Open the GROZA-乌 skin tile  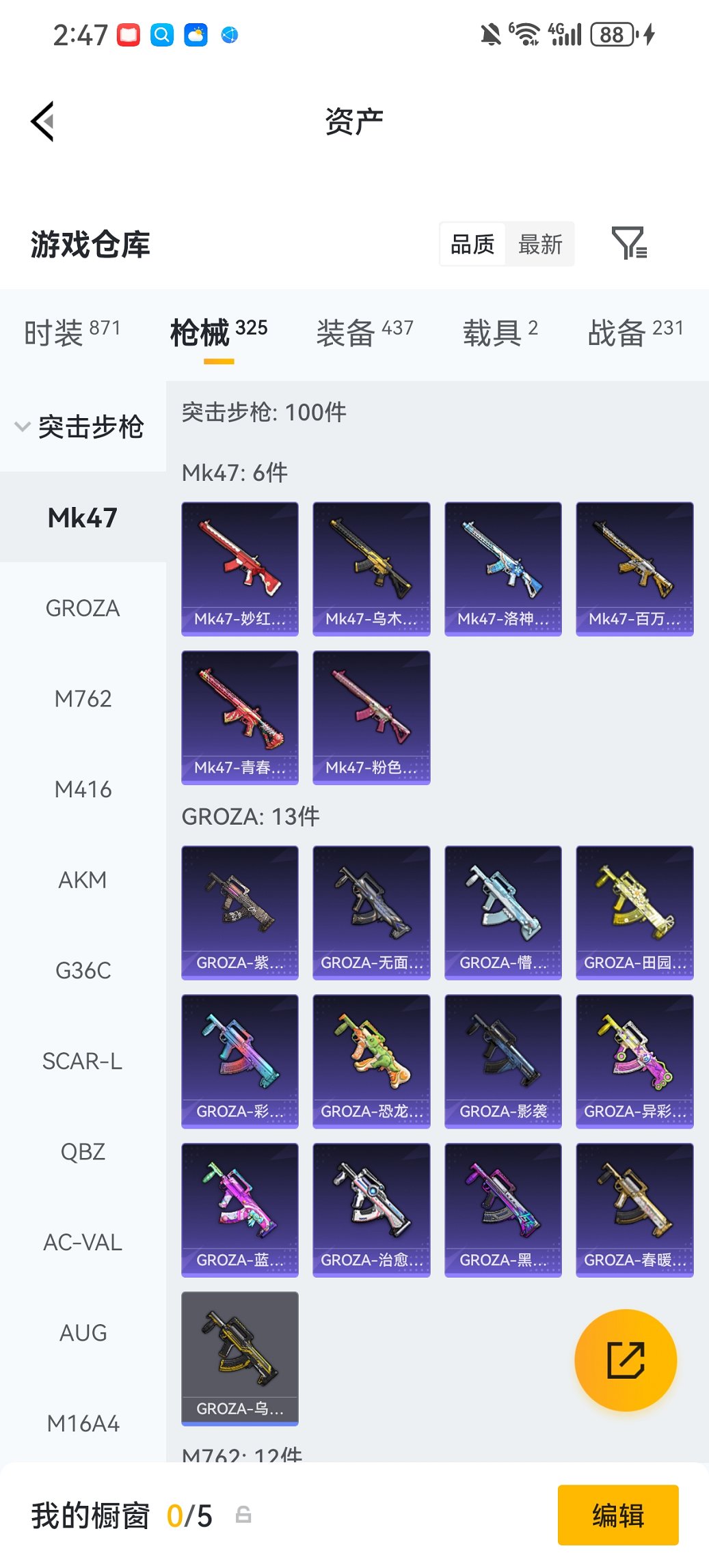pos(240,1358)
